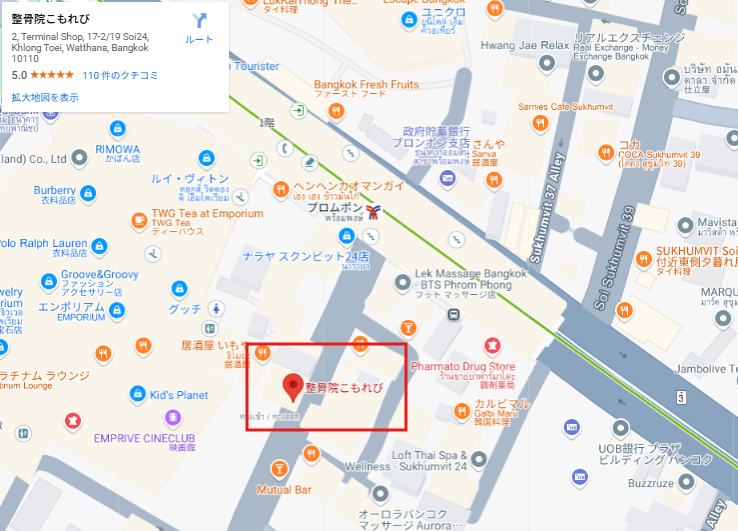This screenshot has height=531, width=738.
Task: Open the Burberry store marker
Action: pyautogui.click(x=88, y=191)
